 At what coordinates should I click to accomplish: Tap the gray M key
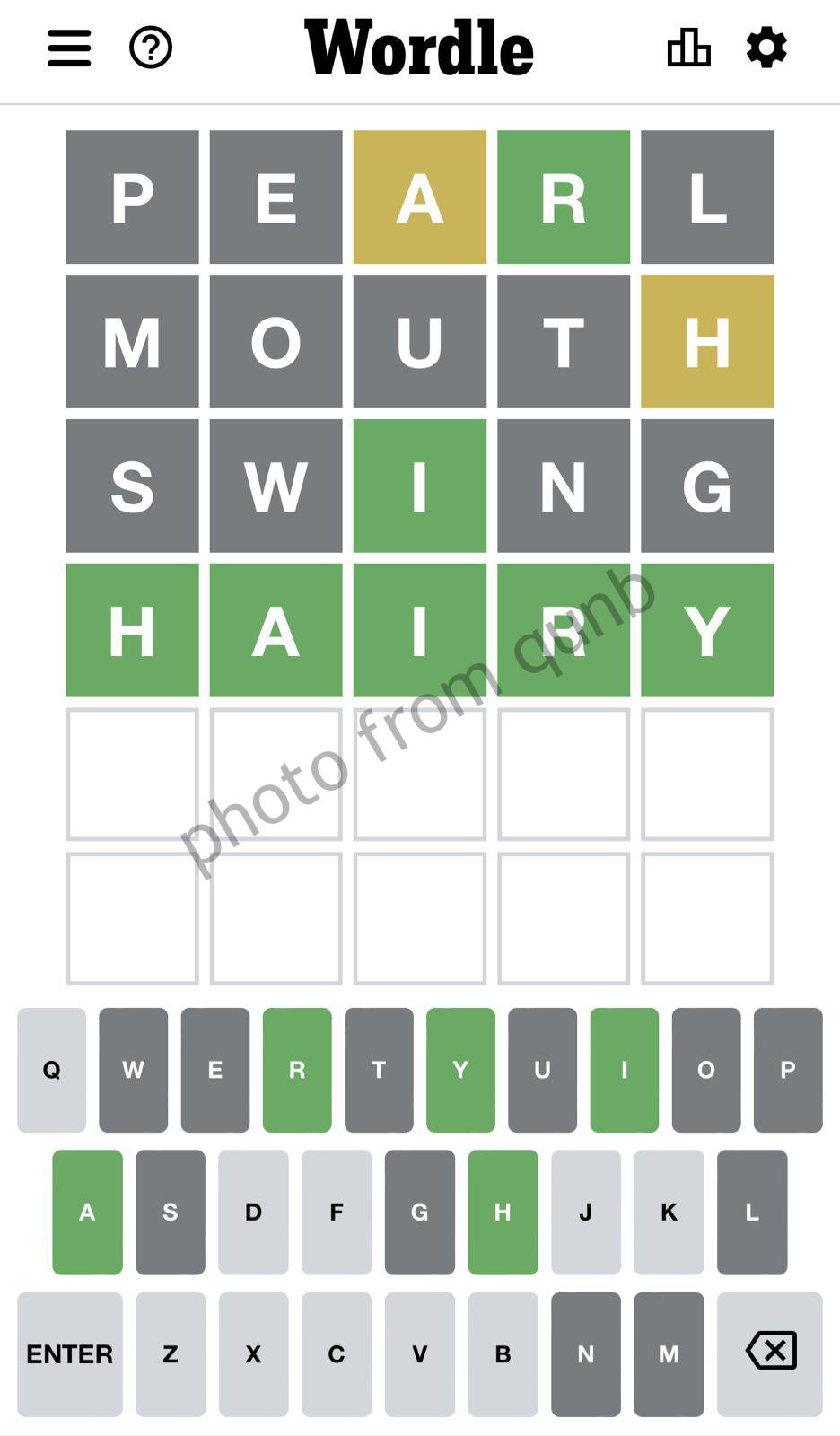[x=669, y=1354]
